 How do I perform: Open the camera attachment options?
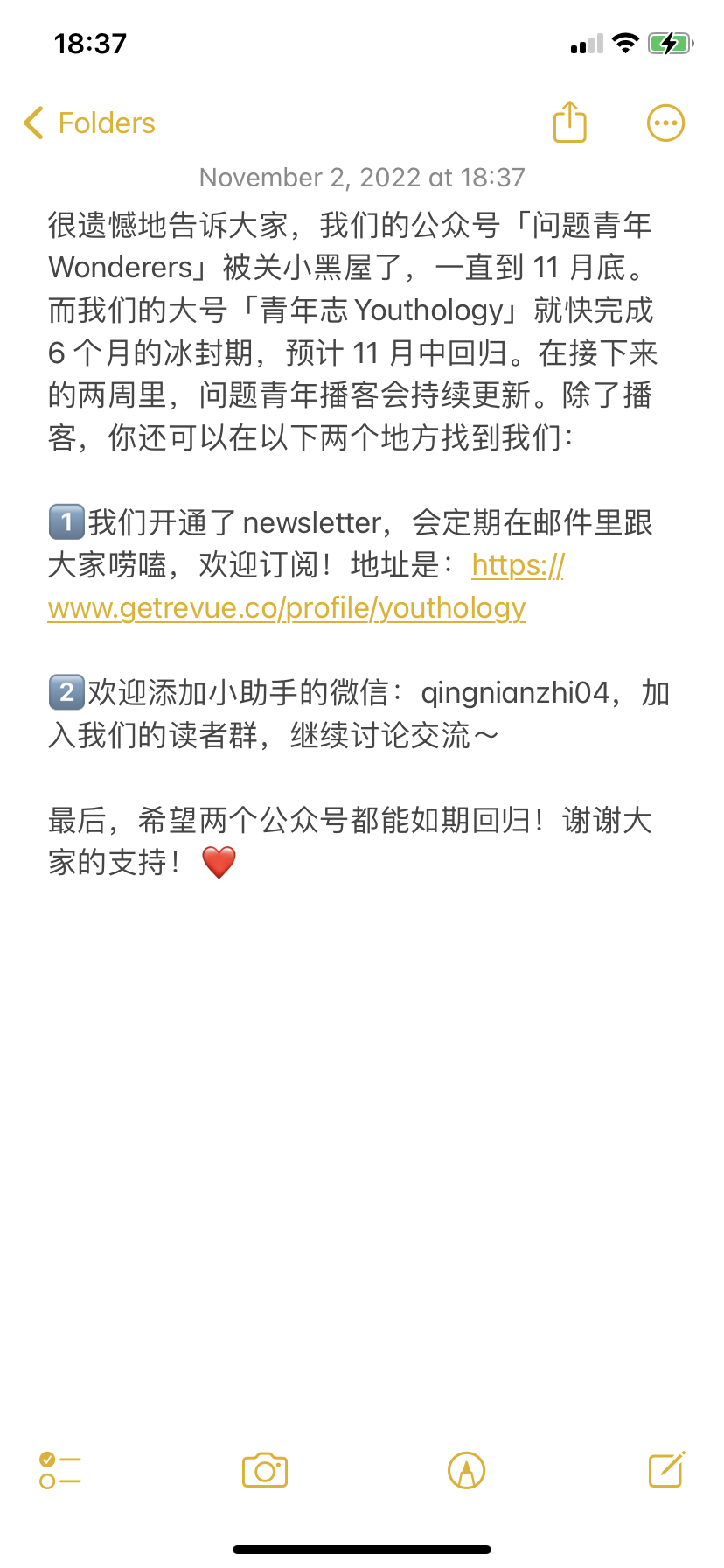coord(265,1470)
